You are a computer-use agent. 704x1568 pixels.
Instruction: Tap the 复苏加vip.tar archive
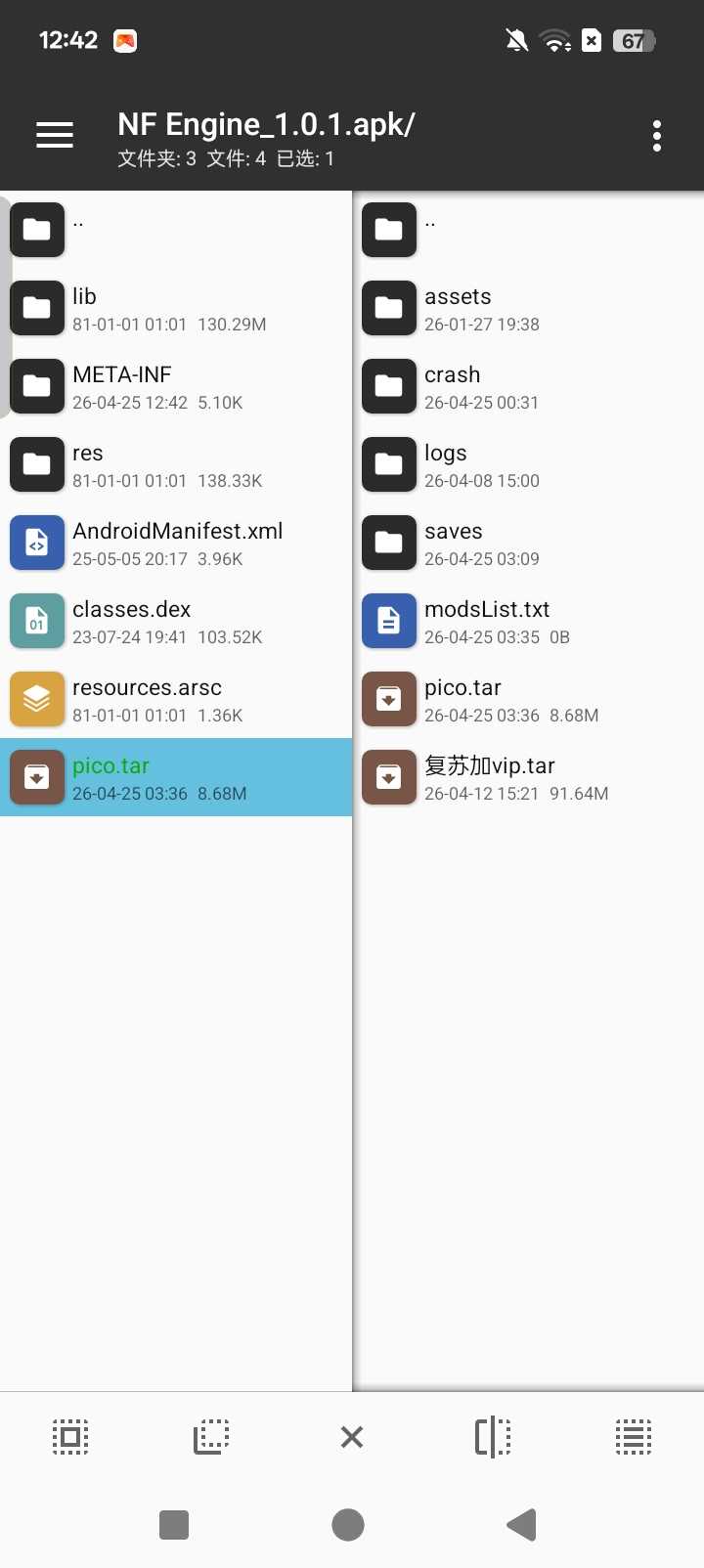[528, 777]
